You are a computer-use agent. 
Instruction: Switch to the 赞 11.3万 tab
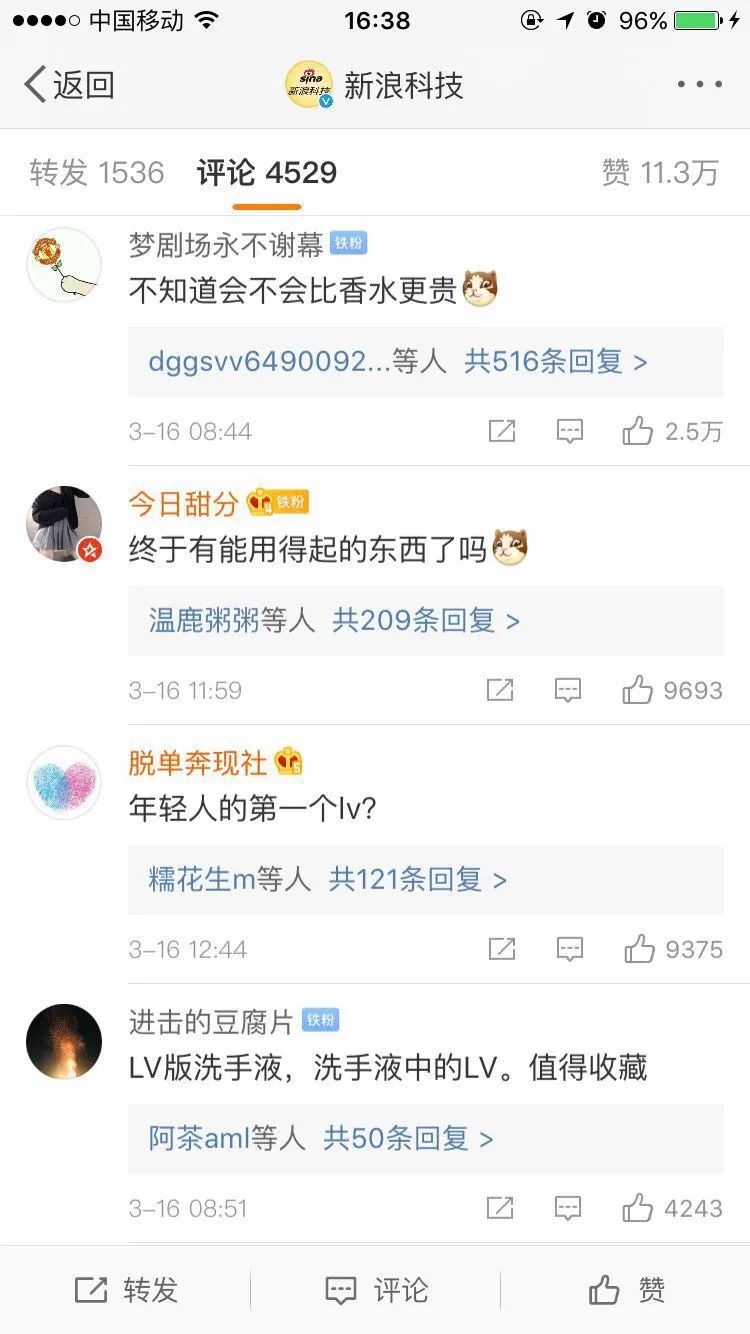660,173
